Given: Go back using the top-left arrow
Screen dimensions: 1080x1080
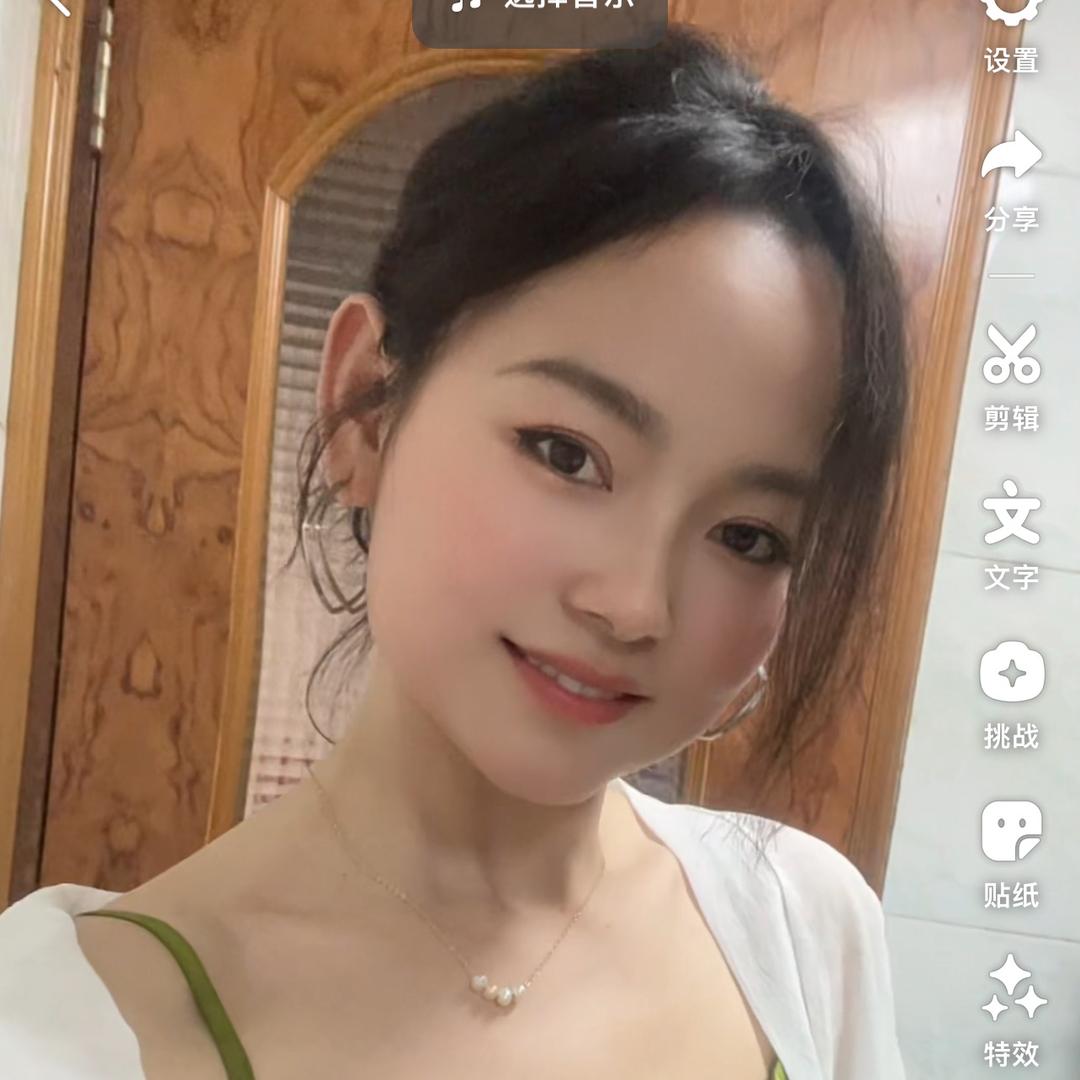Looking at the screenshot, I should 58,6.
